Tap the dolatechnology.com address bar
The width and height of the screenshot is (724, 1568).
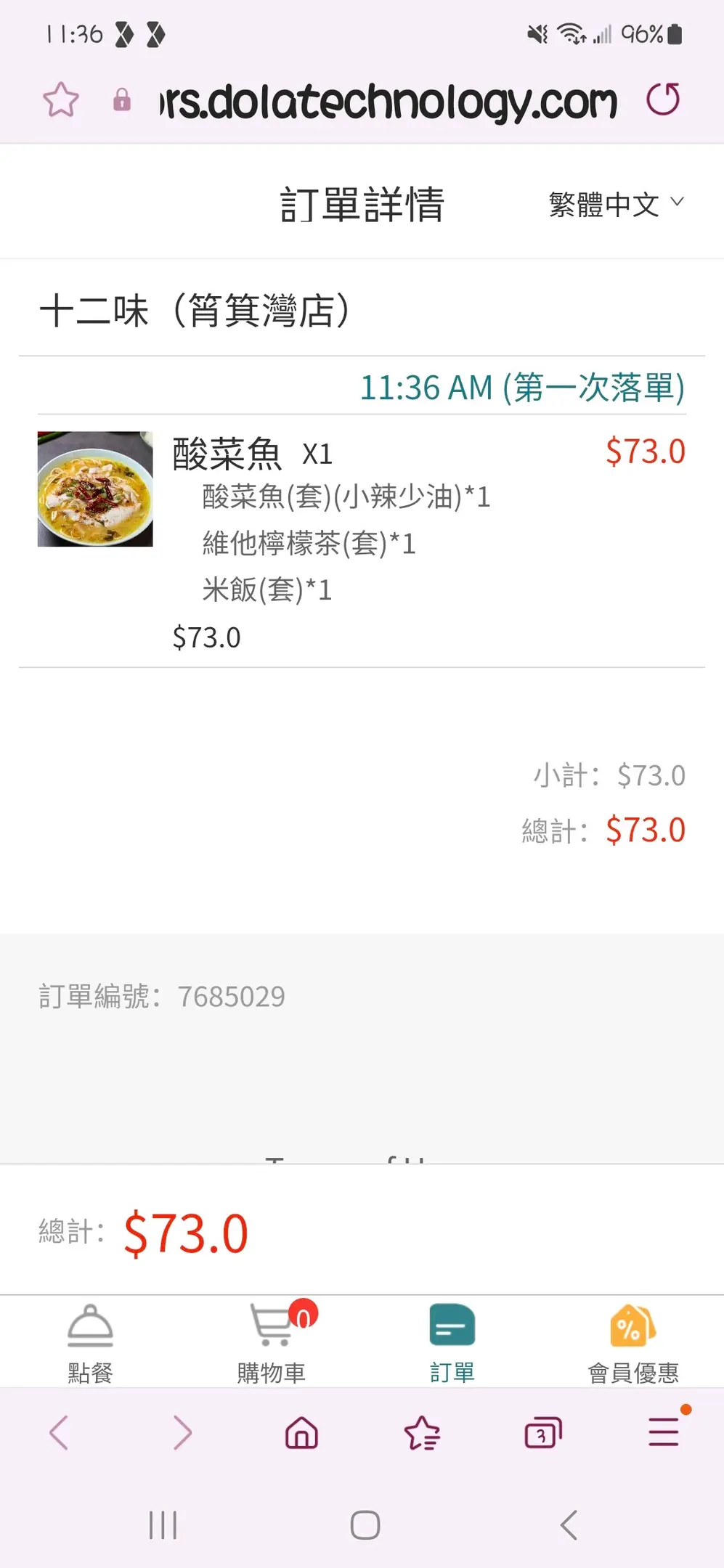389,101
